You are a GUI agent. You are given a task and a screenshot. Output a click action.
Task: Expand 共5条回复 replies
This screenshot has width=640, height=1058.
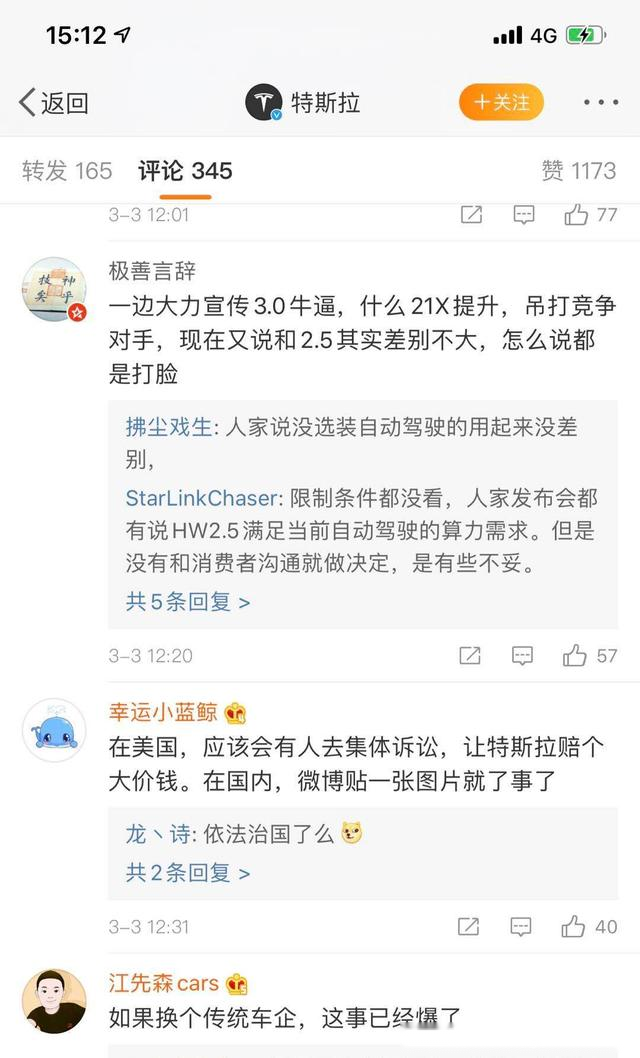coord(187,601)
